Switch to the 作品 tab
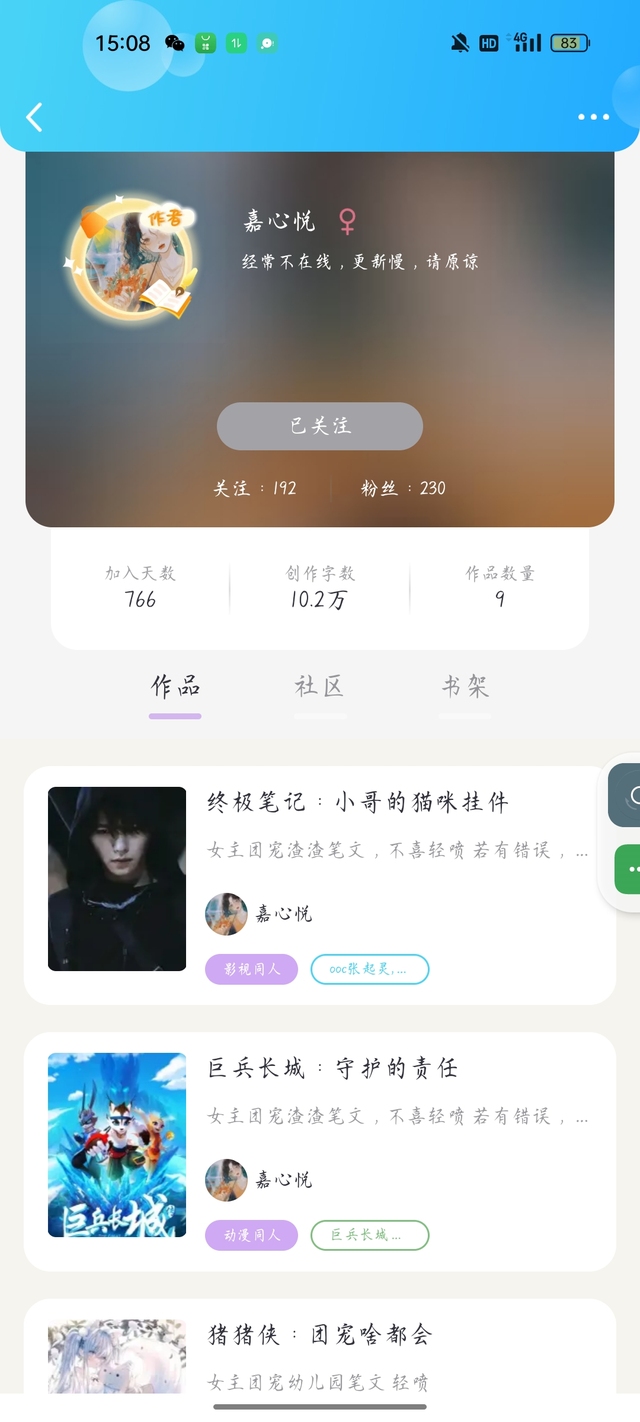640x1422 pixels. coord(175,687)
